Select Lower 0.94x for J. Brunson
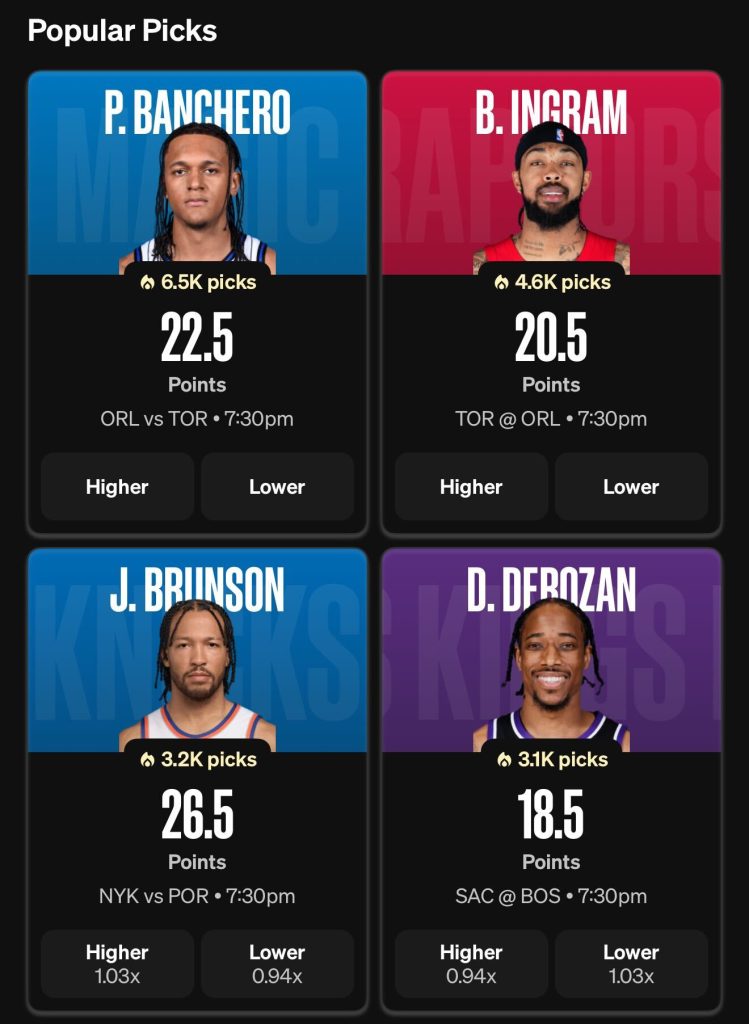This screenshot has width=749, height=1024. (x=277, y=964)
